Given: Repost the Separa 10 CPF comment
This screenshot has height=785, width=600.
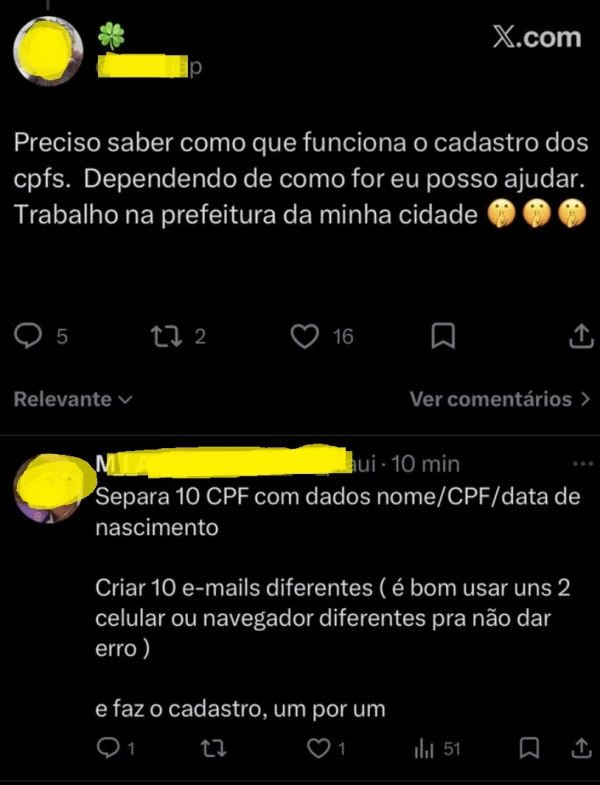Looking at the screenshot, I should [x=213, y=748].
